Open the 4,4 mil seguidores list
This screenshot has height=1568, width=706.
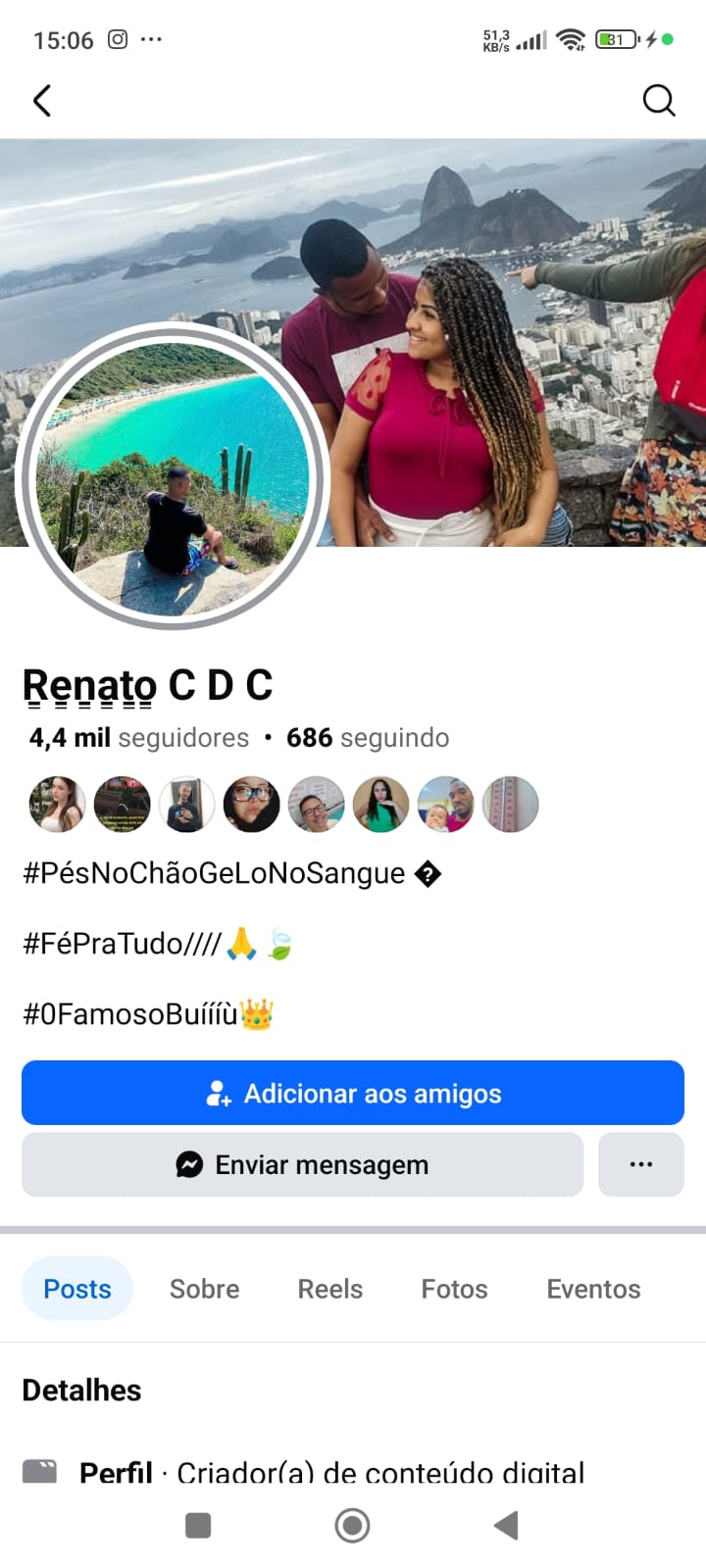click(x=138, y=738)
